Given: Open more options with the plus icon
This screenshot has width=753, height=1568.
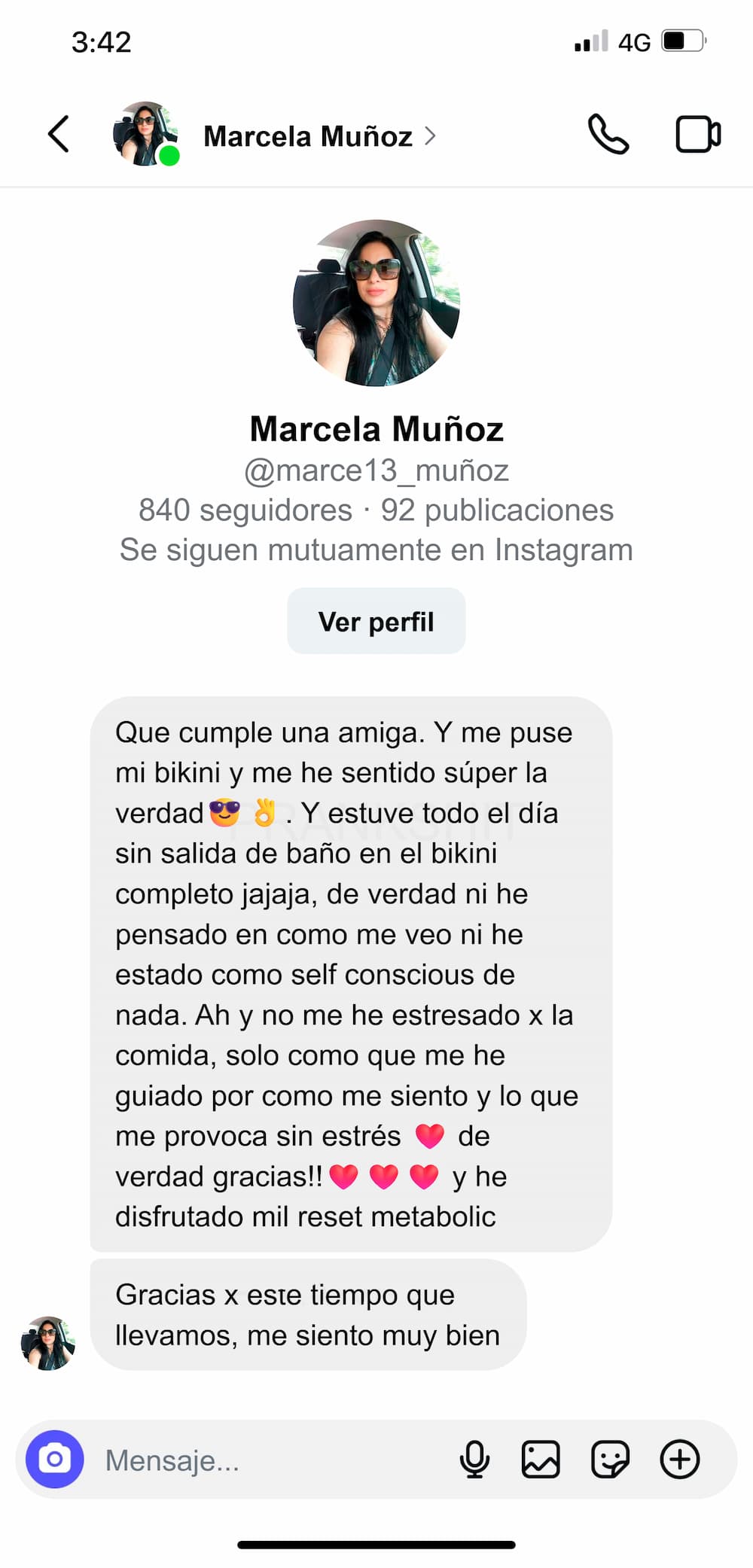Looking at the screenshot, I should click(680, 1460).
